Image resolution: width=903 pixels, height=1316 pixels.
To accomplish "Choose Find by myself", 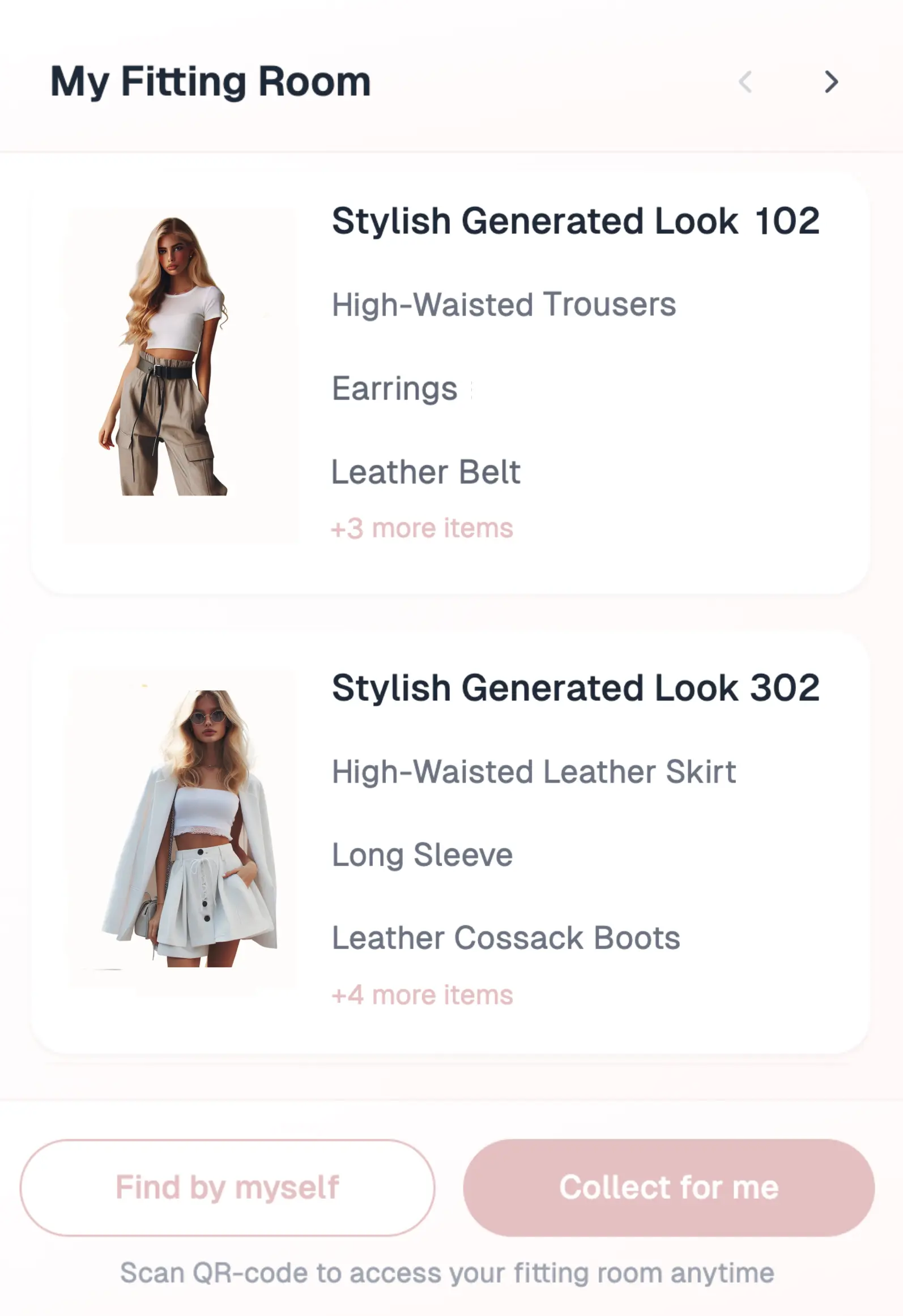I will coord(227,1187).
